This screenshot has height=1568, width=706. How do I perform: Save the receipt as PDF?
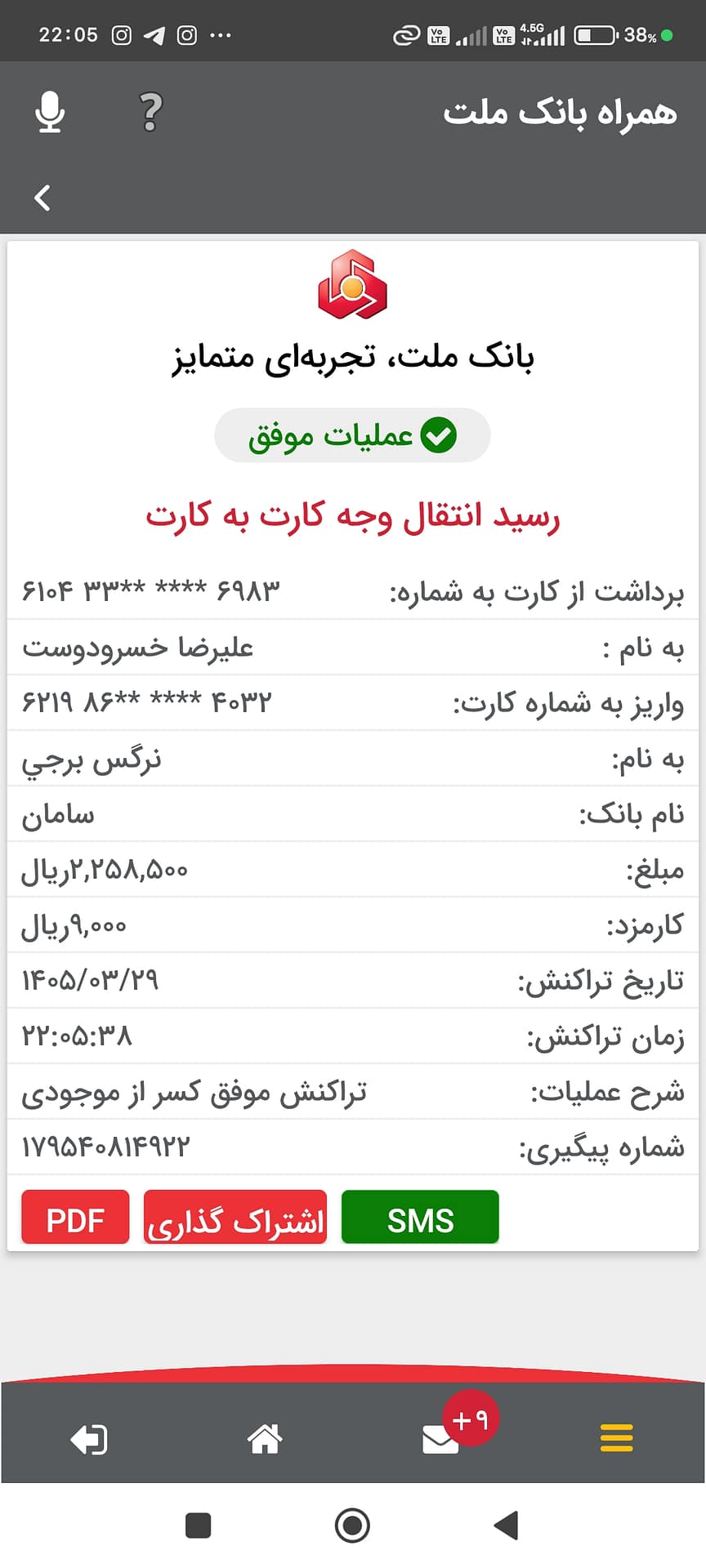(75, 1217)
